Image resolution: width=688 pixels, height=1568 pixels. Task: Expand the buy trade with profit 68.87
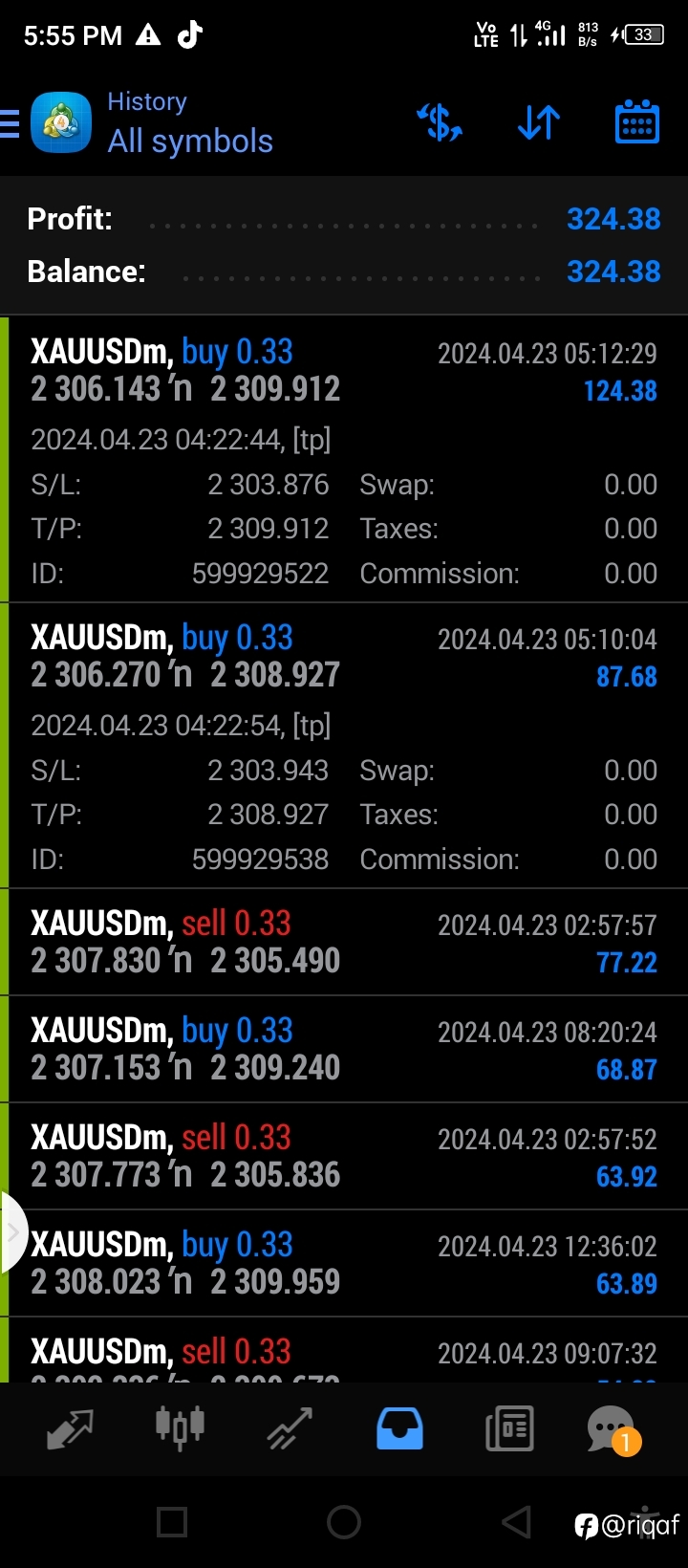(x=344, y=1050)
